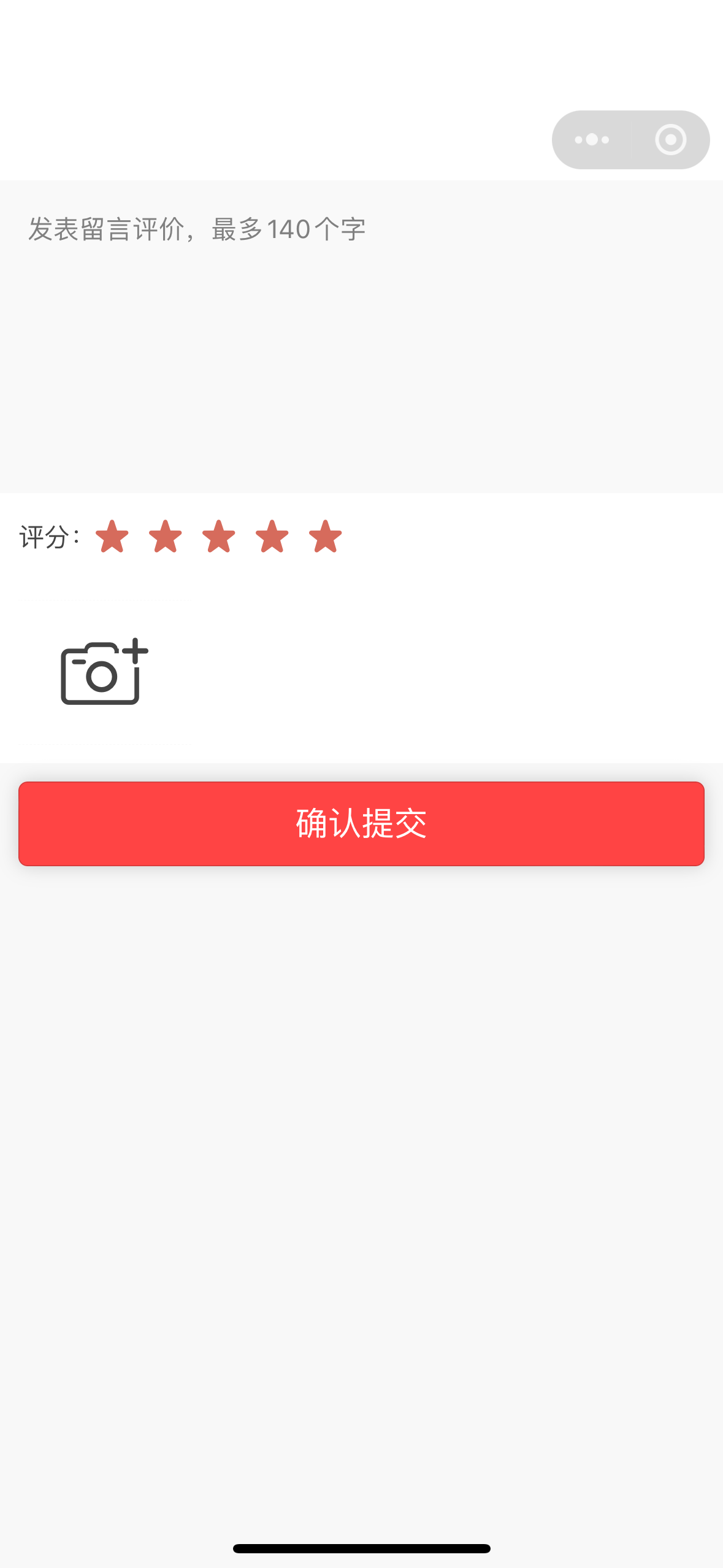Set rating to five stars

(326, 537)
